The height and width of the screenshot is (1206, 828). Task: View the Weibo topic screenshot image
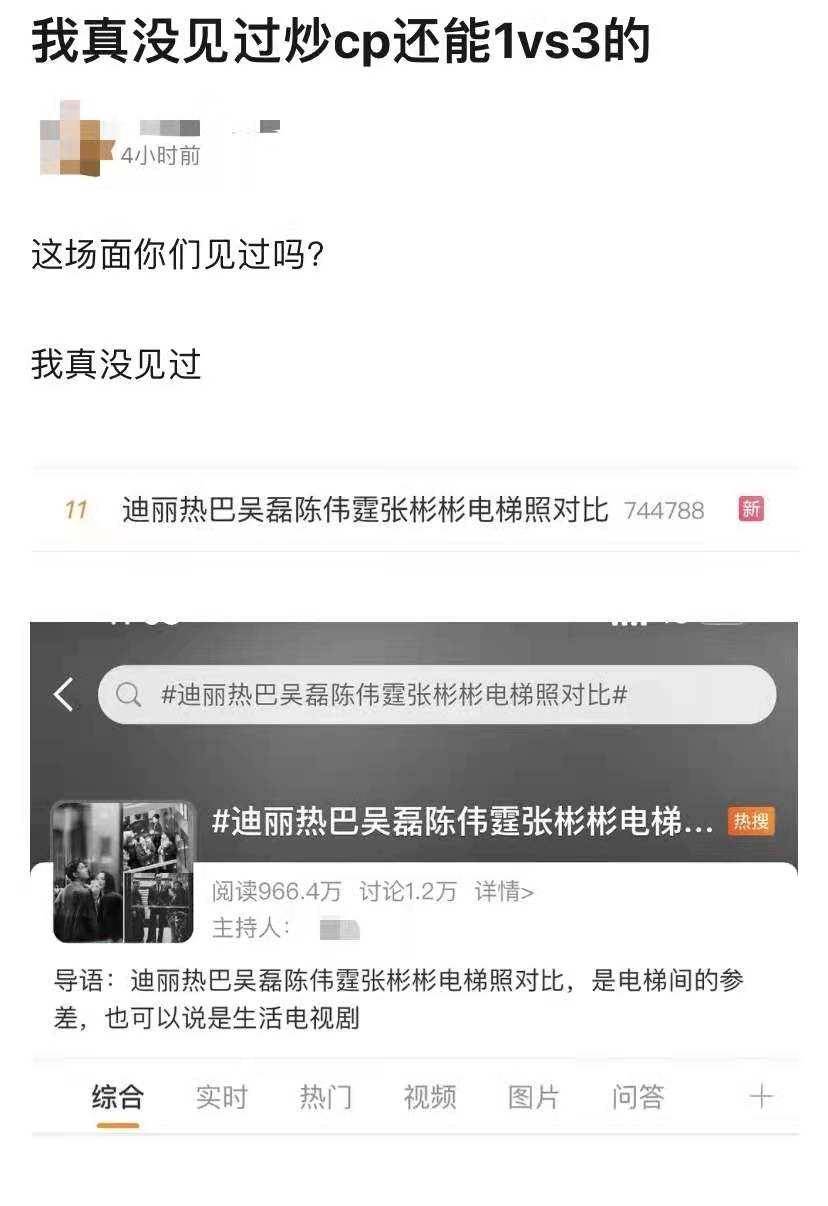coord(414,880)
